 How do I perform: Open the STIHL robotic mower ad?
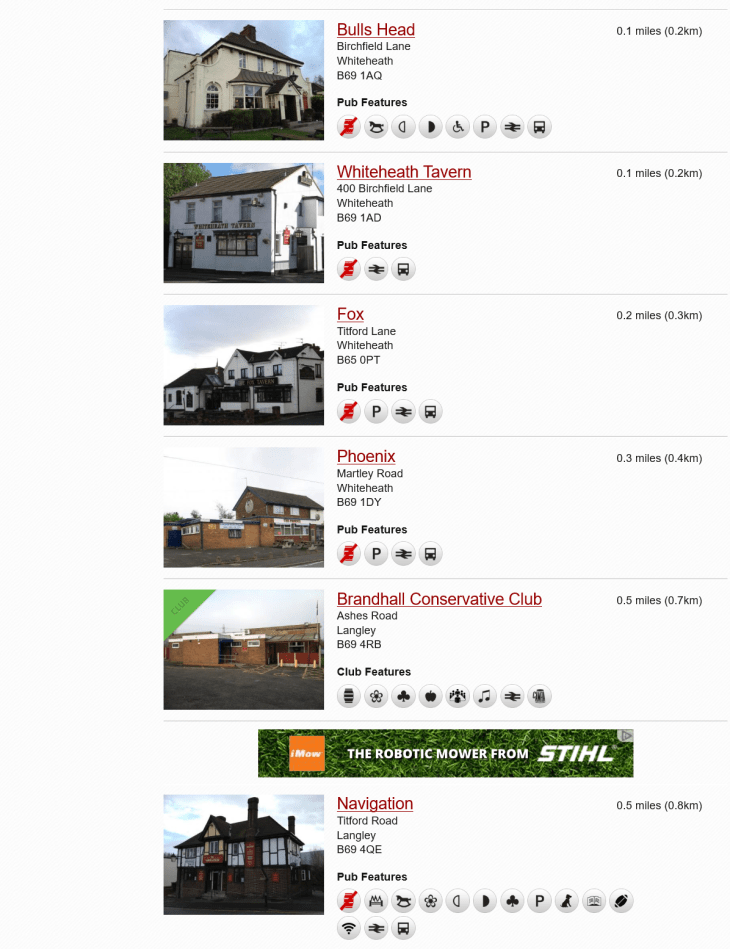tap(445, 754)
